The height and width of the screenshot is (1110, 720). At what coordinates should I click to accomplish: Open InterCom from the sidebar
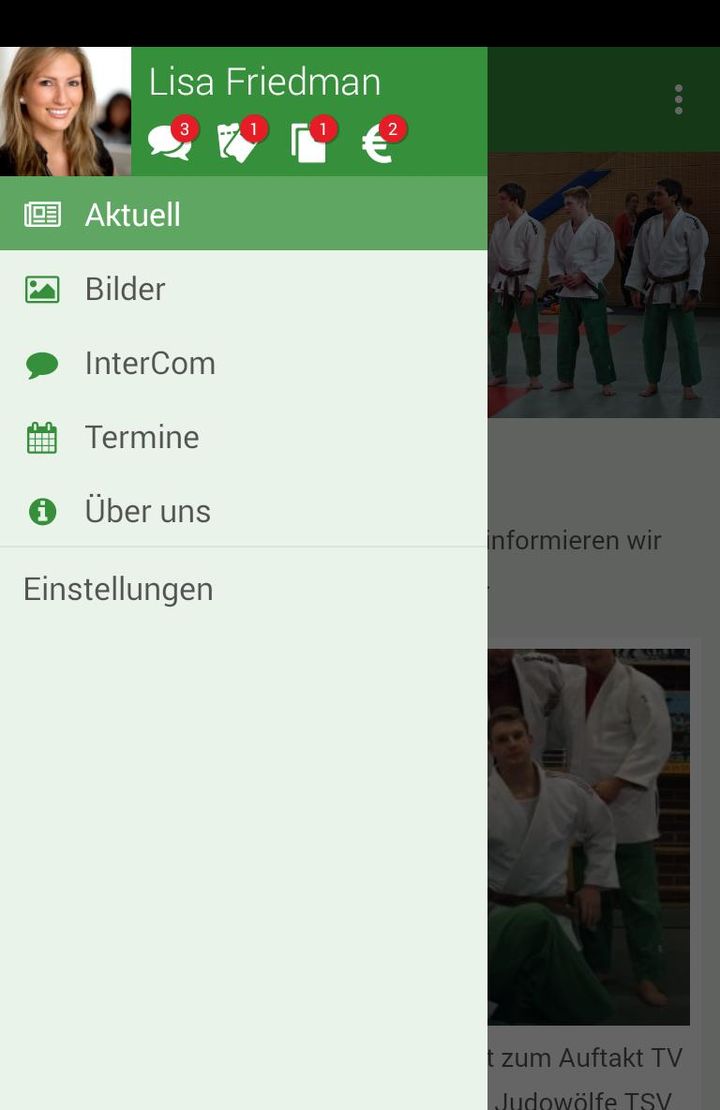(151, 362)
